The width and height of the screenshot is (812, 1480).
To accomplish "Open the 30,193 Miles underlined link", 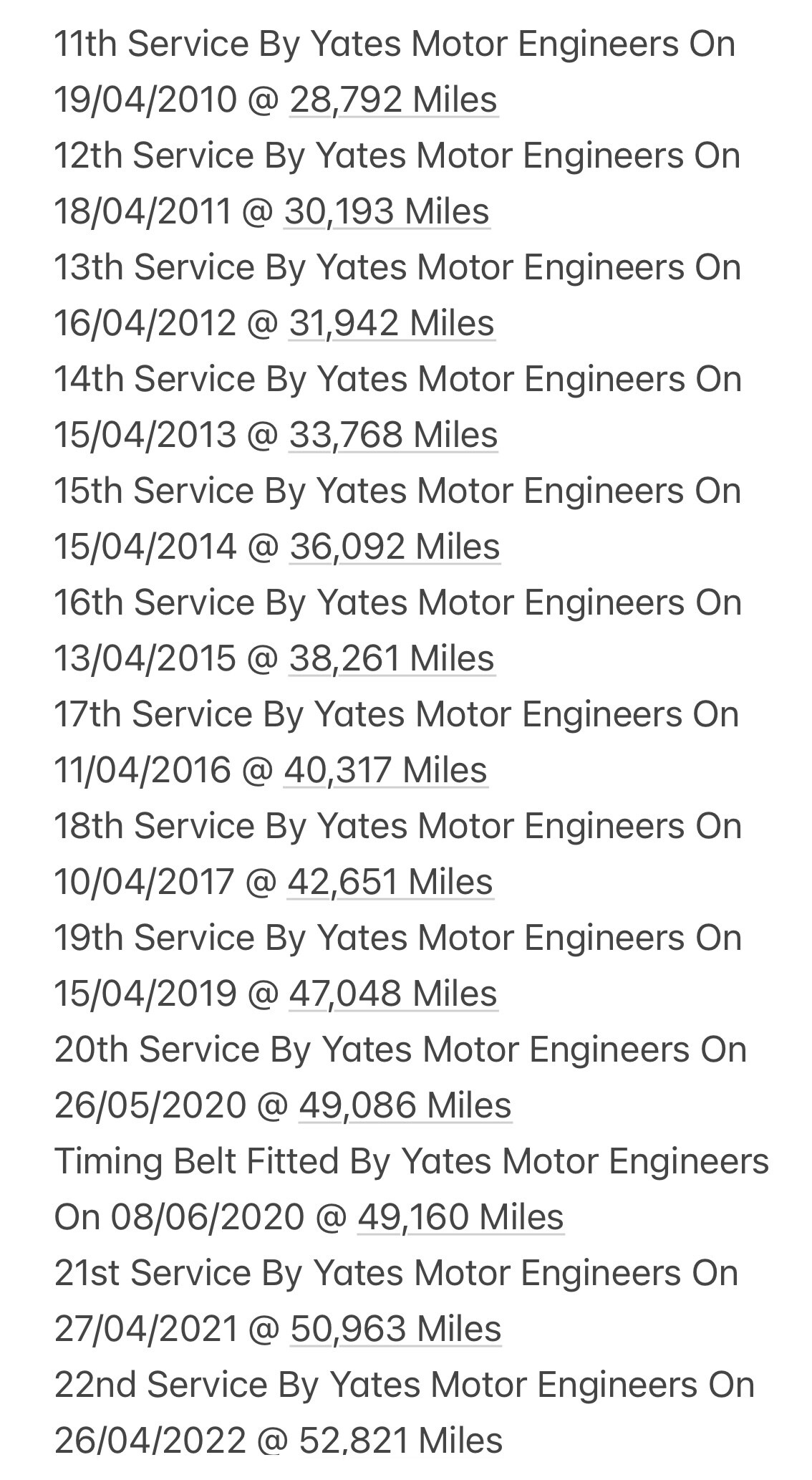I will 387,211.
